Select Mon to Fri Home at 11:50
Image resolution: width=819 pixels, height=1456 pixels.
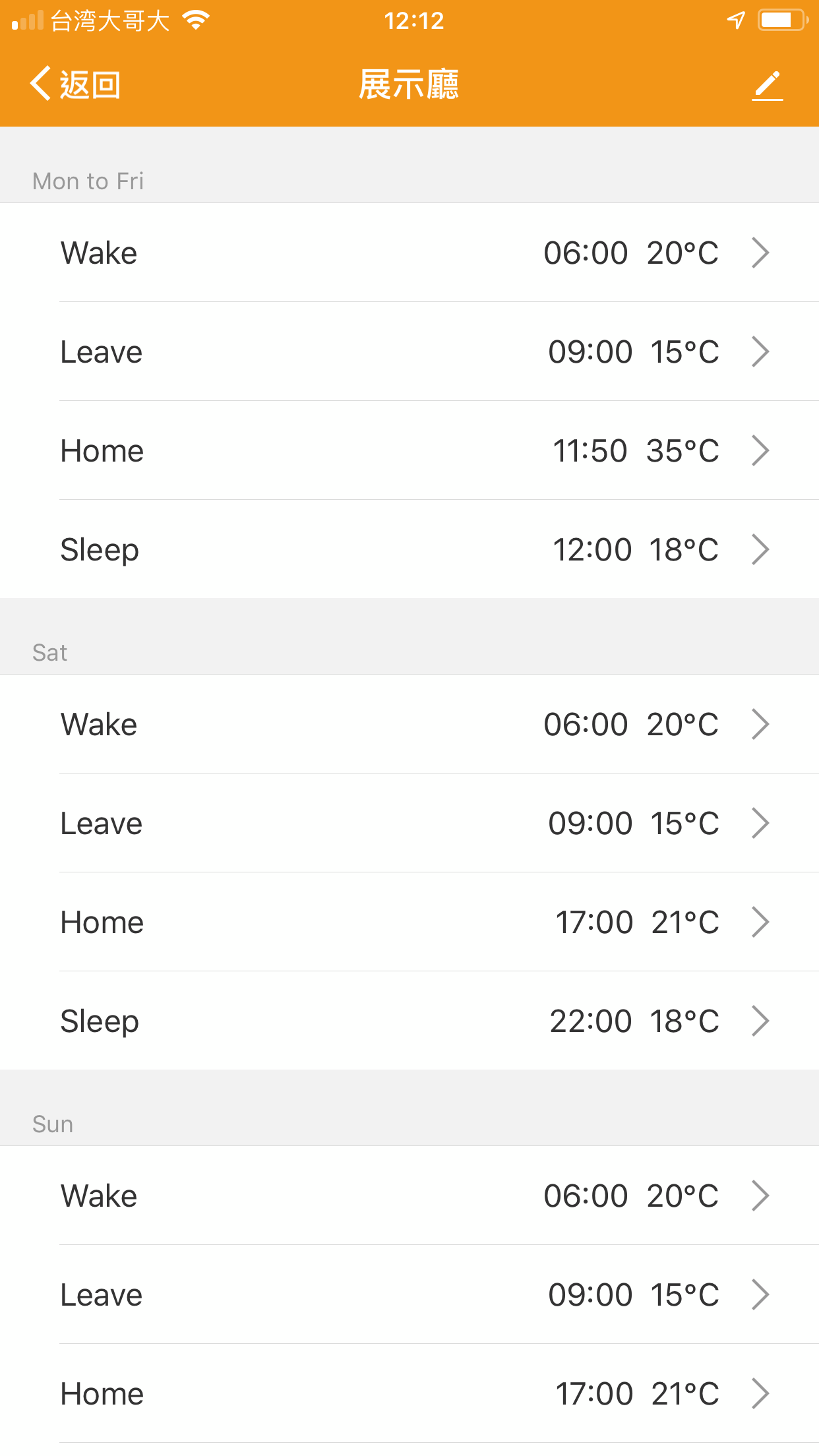409,450
